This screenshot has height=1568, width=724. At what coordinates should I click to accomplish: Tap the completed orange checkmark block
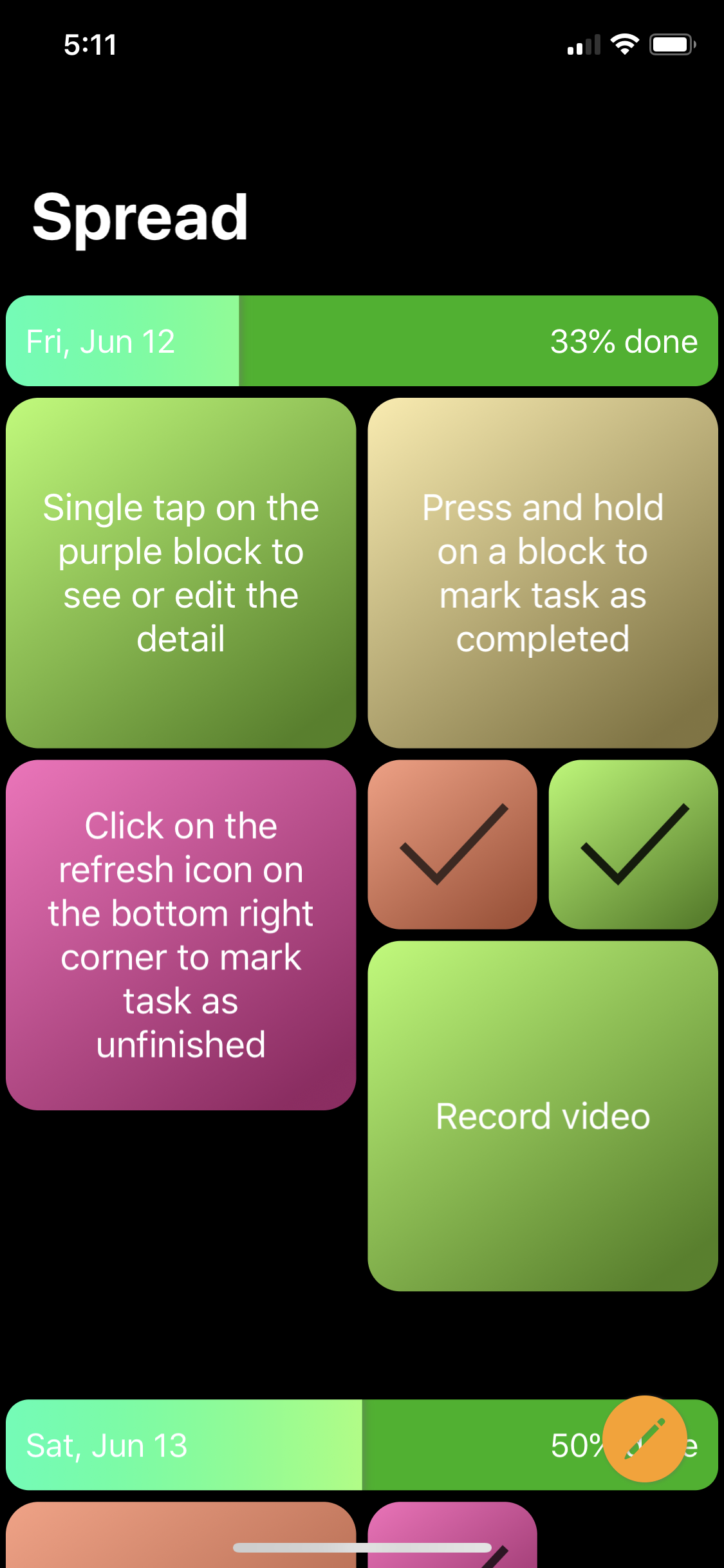coord(452,845)
